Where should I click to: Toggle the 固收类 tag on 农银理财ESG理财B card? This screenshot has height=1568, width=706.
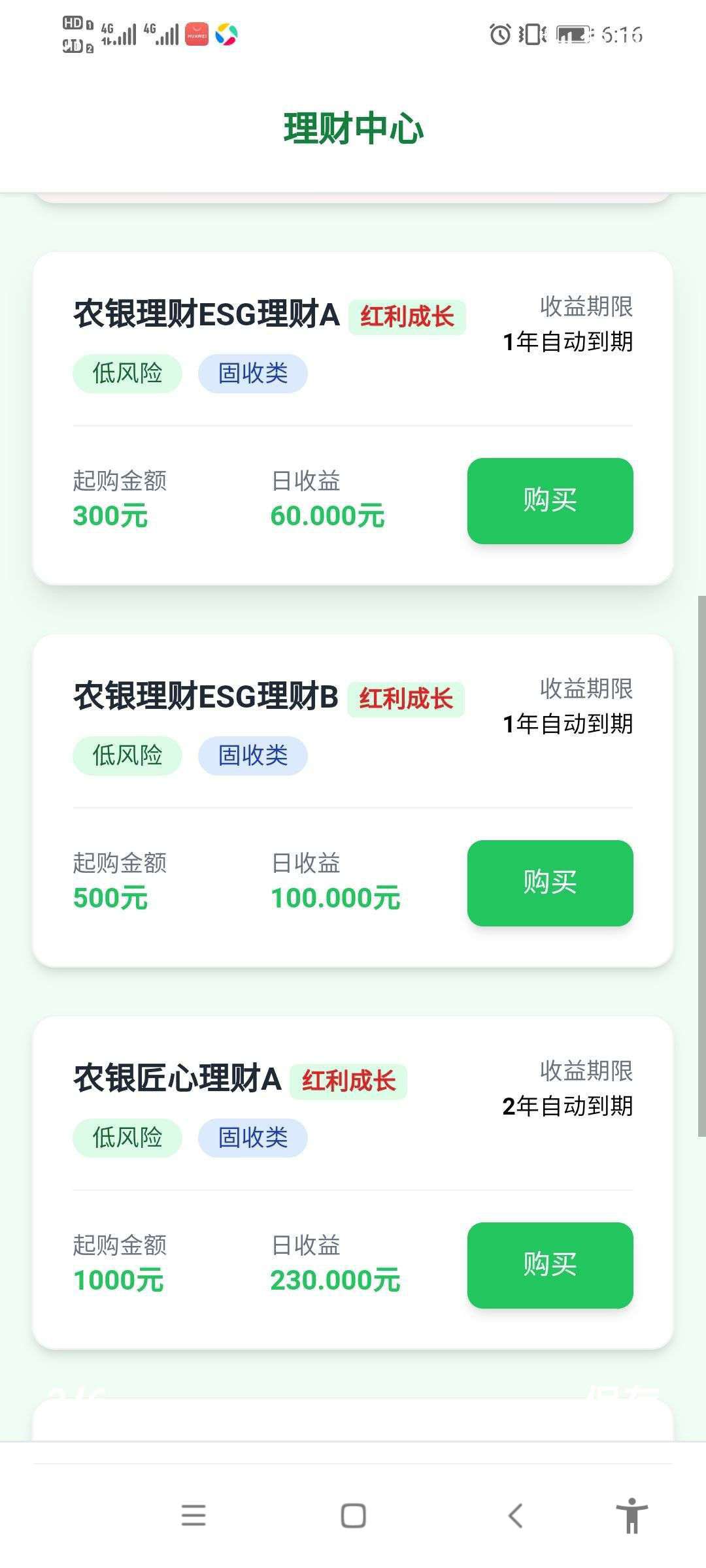click(252, 755)
